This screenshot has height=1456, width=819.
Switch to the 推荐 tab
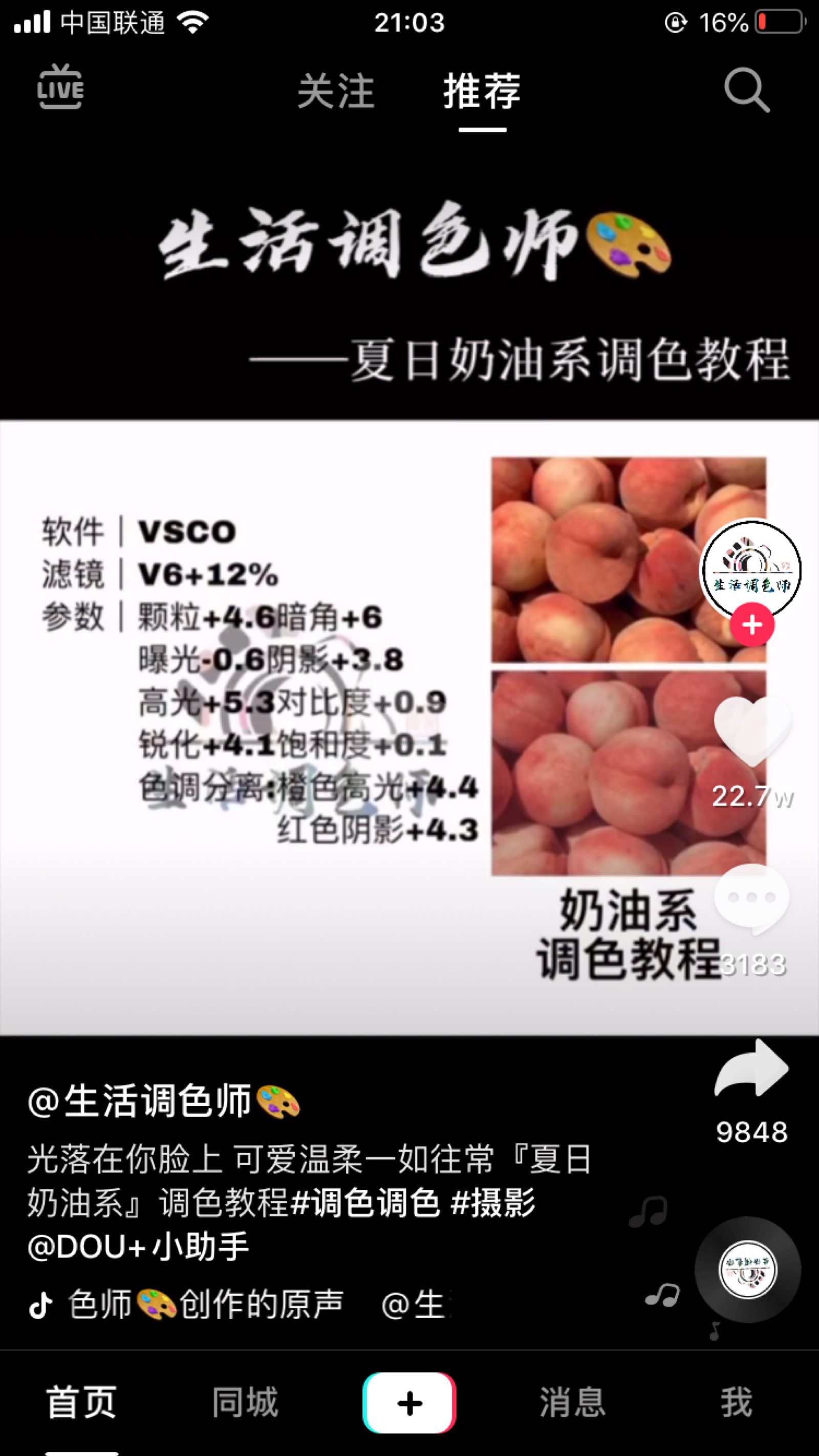point(482,92)
